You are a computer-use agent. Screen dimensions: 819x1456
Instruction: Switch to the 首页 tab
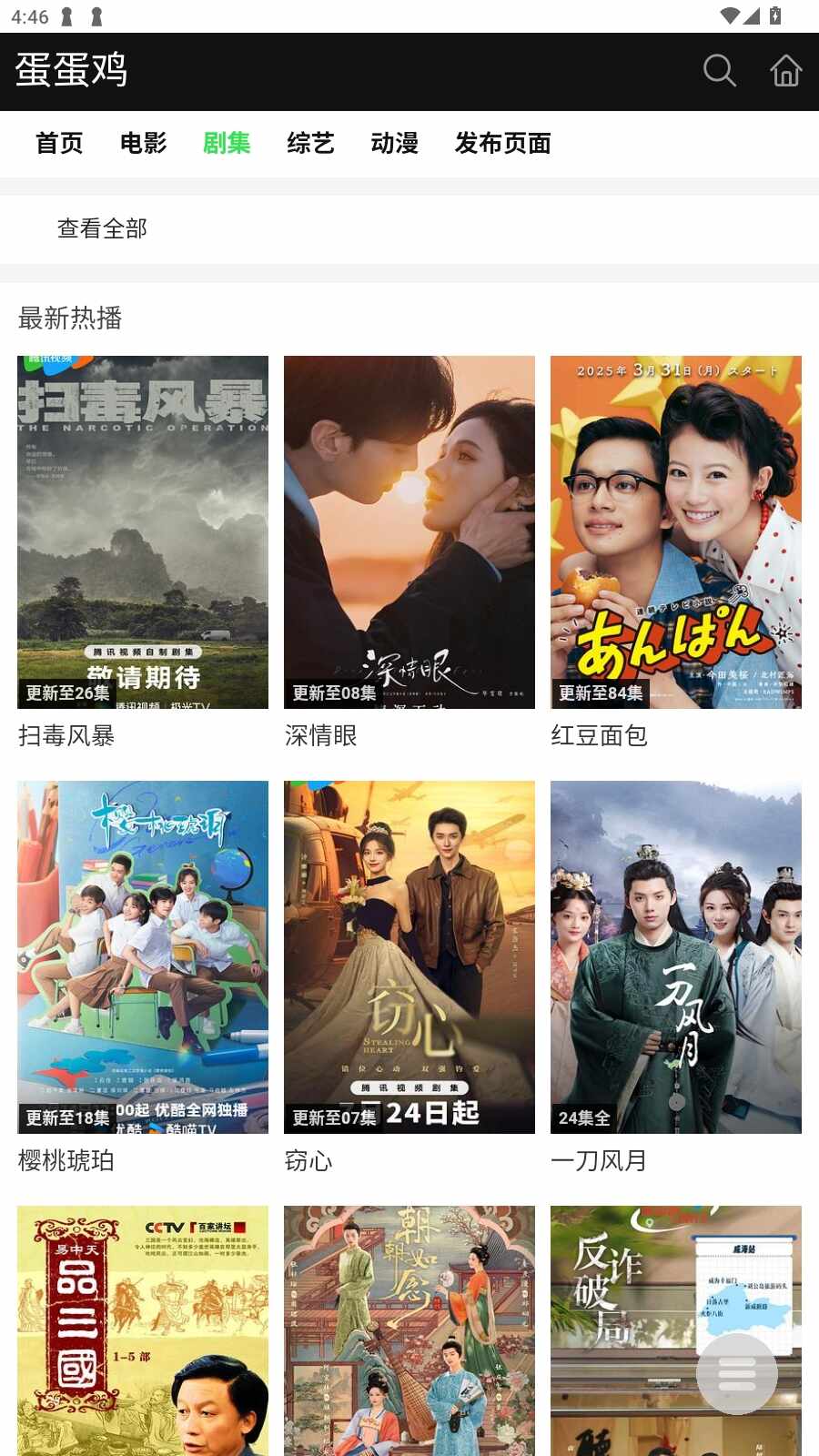point(59,143)
